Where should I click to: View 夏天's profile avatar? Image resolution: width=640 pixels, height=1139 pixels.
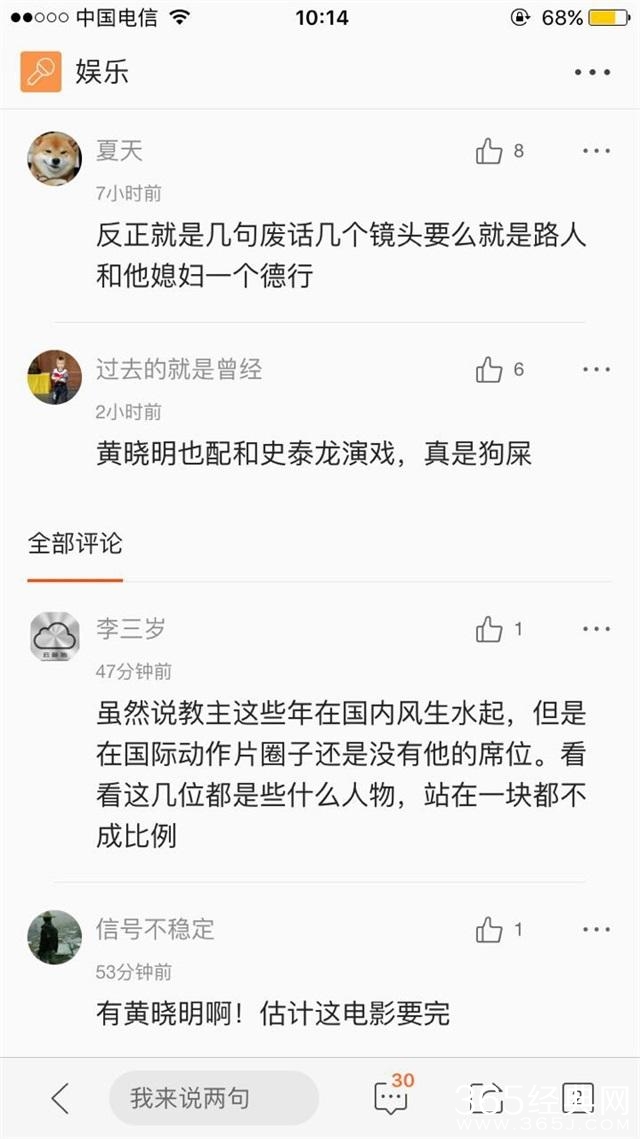pos(54,158)
